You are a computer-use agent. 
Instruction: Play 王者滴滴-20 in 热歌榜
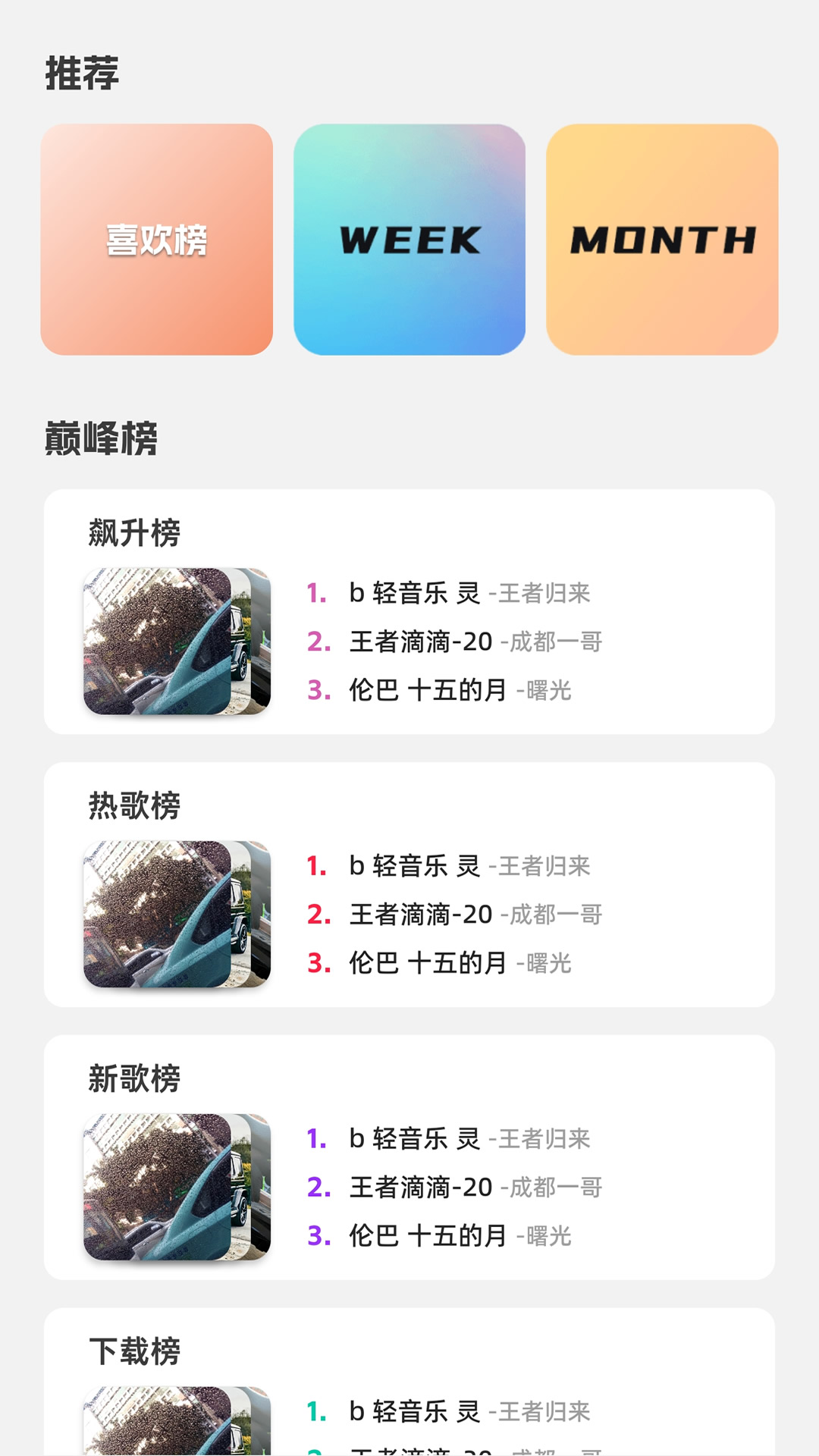point(419,915)
